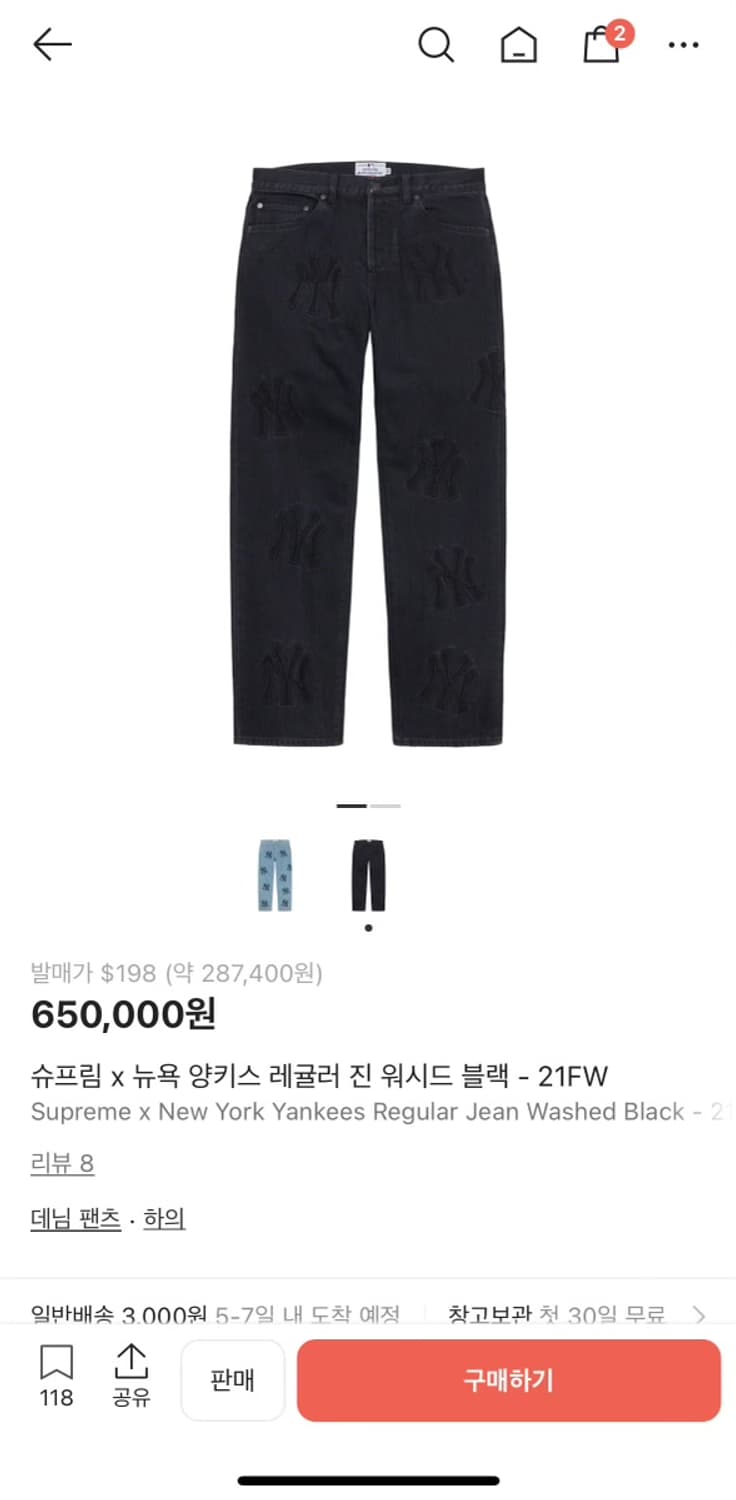Screen dimensions: 736x1500
Task: Tap the upload-style share arrow icon
Action: click(x=131, y=1365)
